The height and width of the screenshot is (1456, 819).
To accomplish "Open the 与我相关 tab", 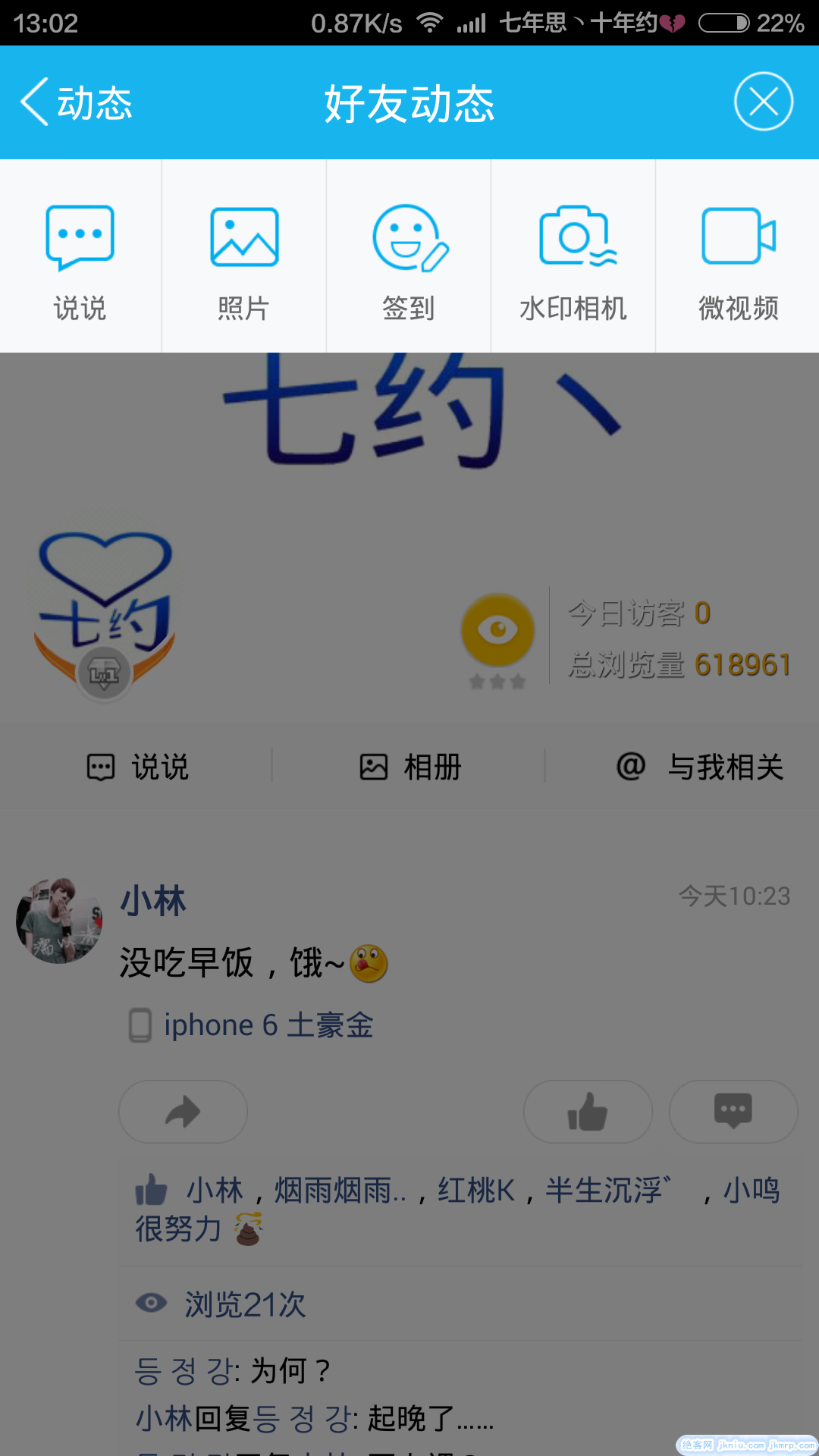I will [x=699, y=767].
